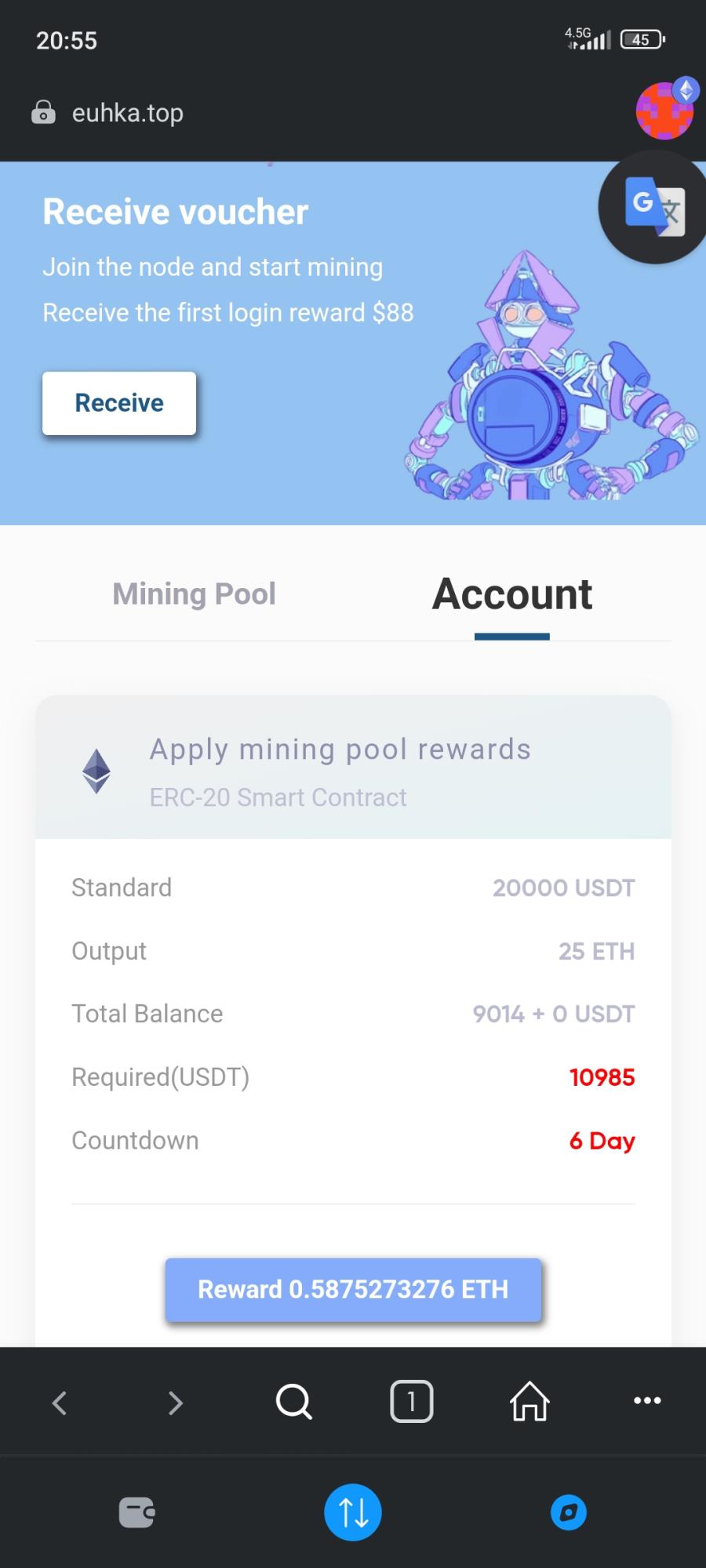Tap the profile avatar in the top right
This screenshot has height=1568, width=706.
664,111
